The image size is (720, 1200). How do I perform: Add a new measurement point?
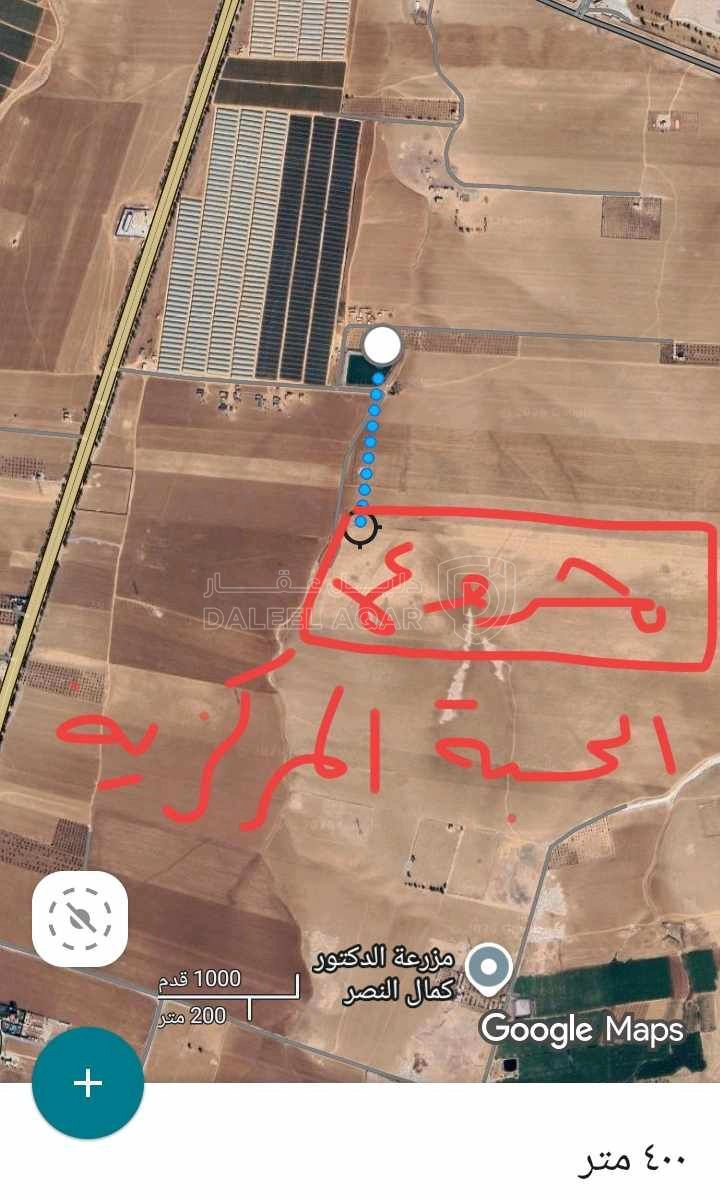coord(88,1083)
